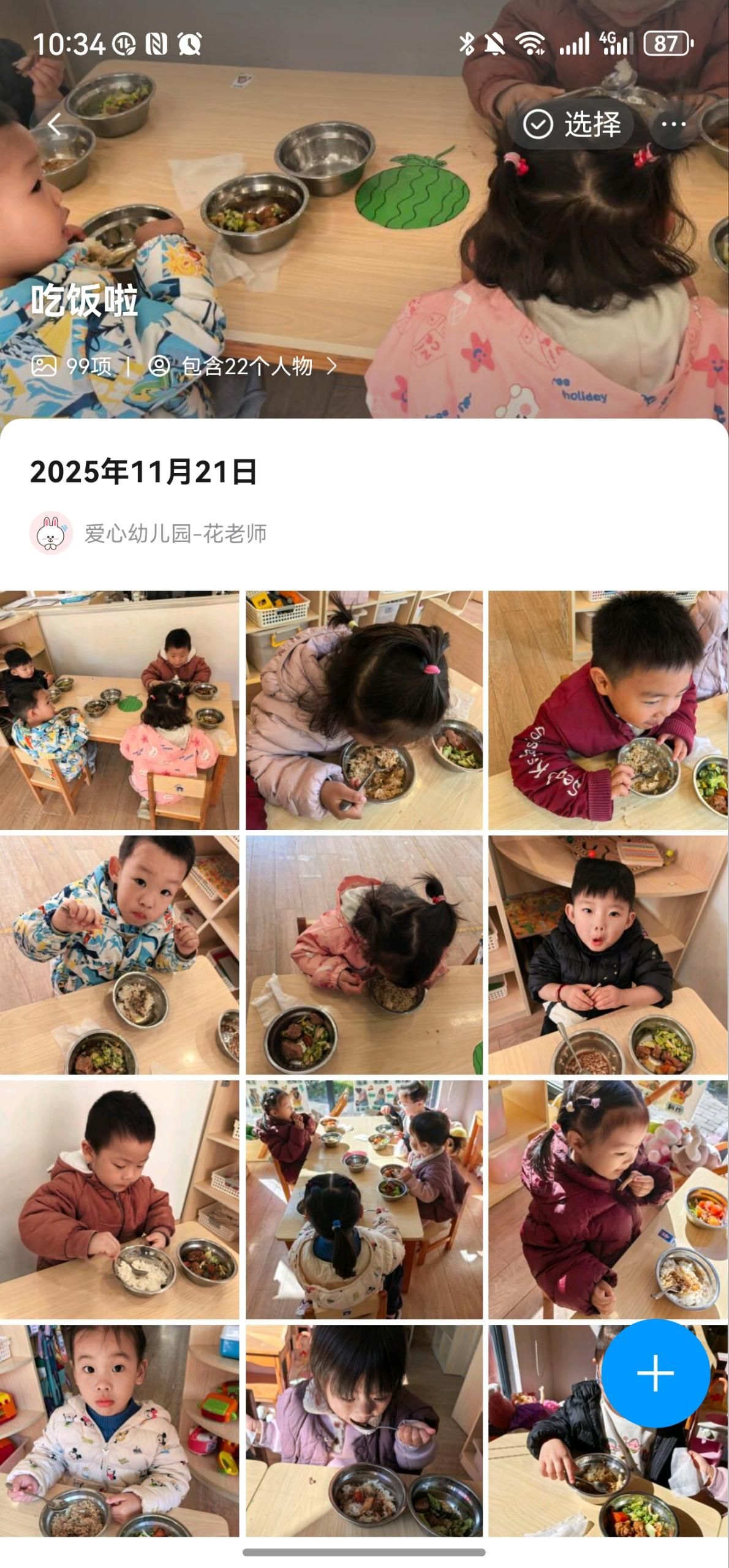Open photo of boy in black puffer jacket
729x1568 pixels.
click(608, 954)
